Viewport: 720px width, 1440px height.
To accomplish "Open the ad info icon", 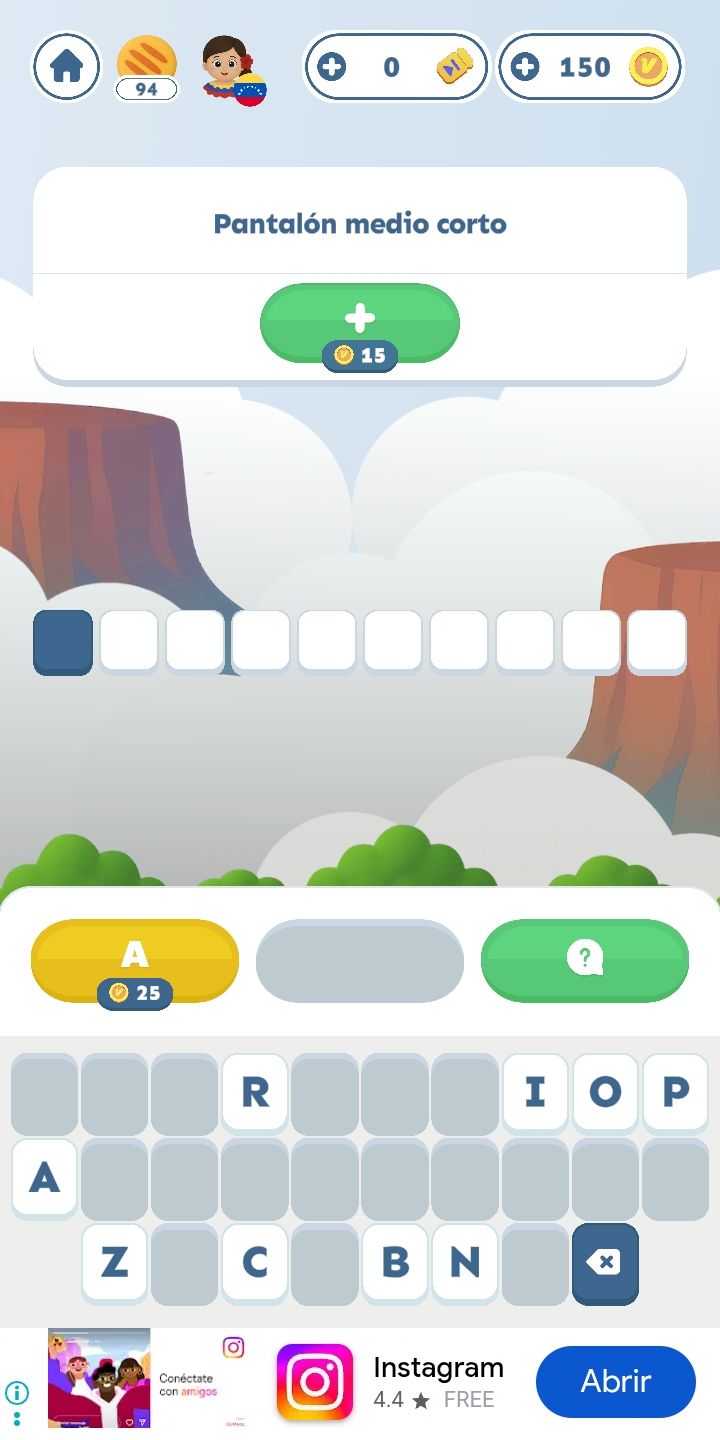I will click(17, 1393).
